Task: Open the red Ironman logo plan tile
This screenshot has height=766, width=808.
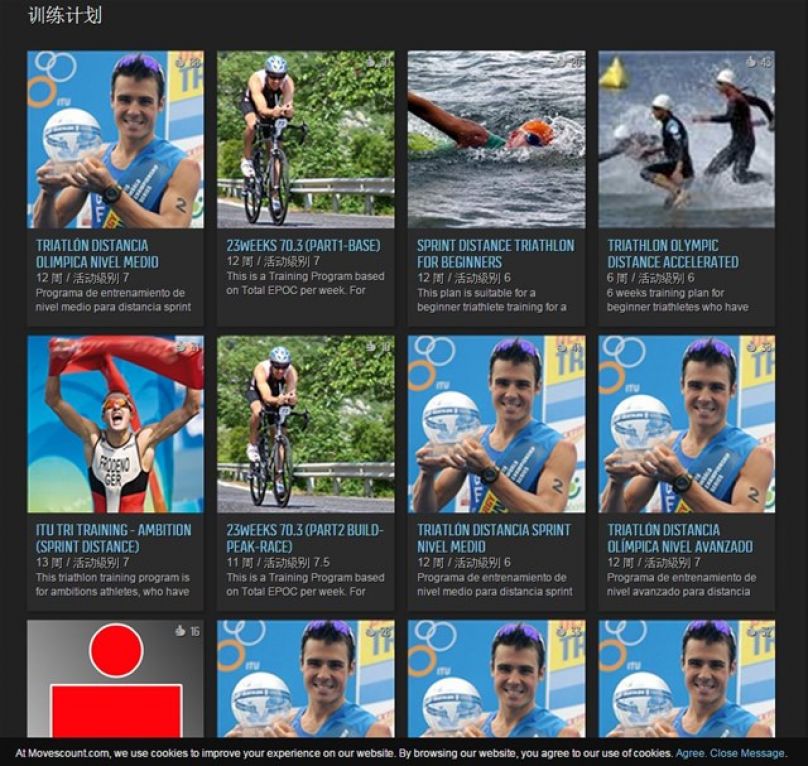Action: click(x=115, y=680)
